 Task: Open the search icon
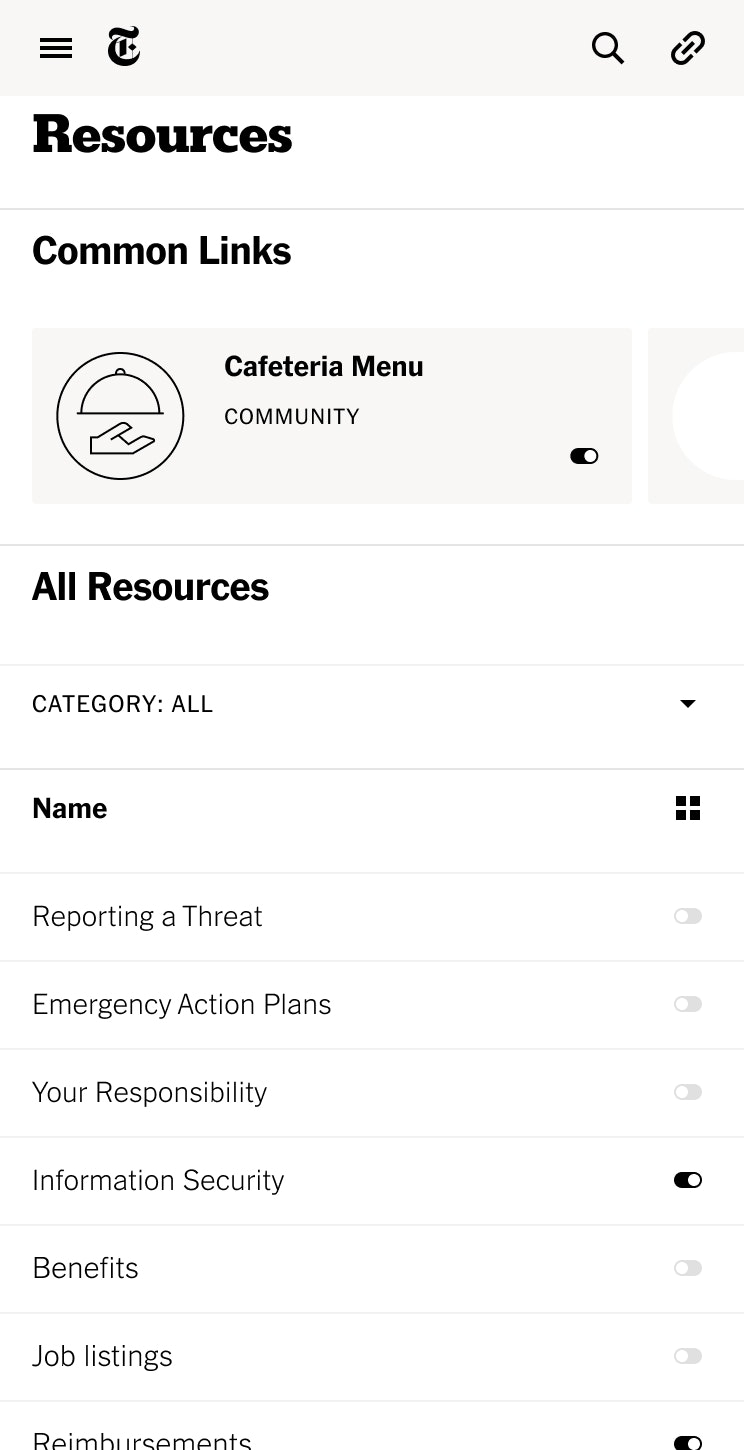coord(607,47)
